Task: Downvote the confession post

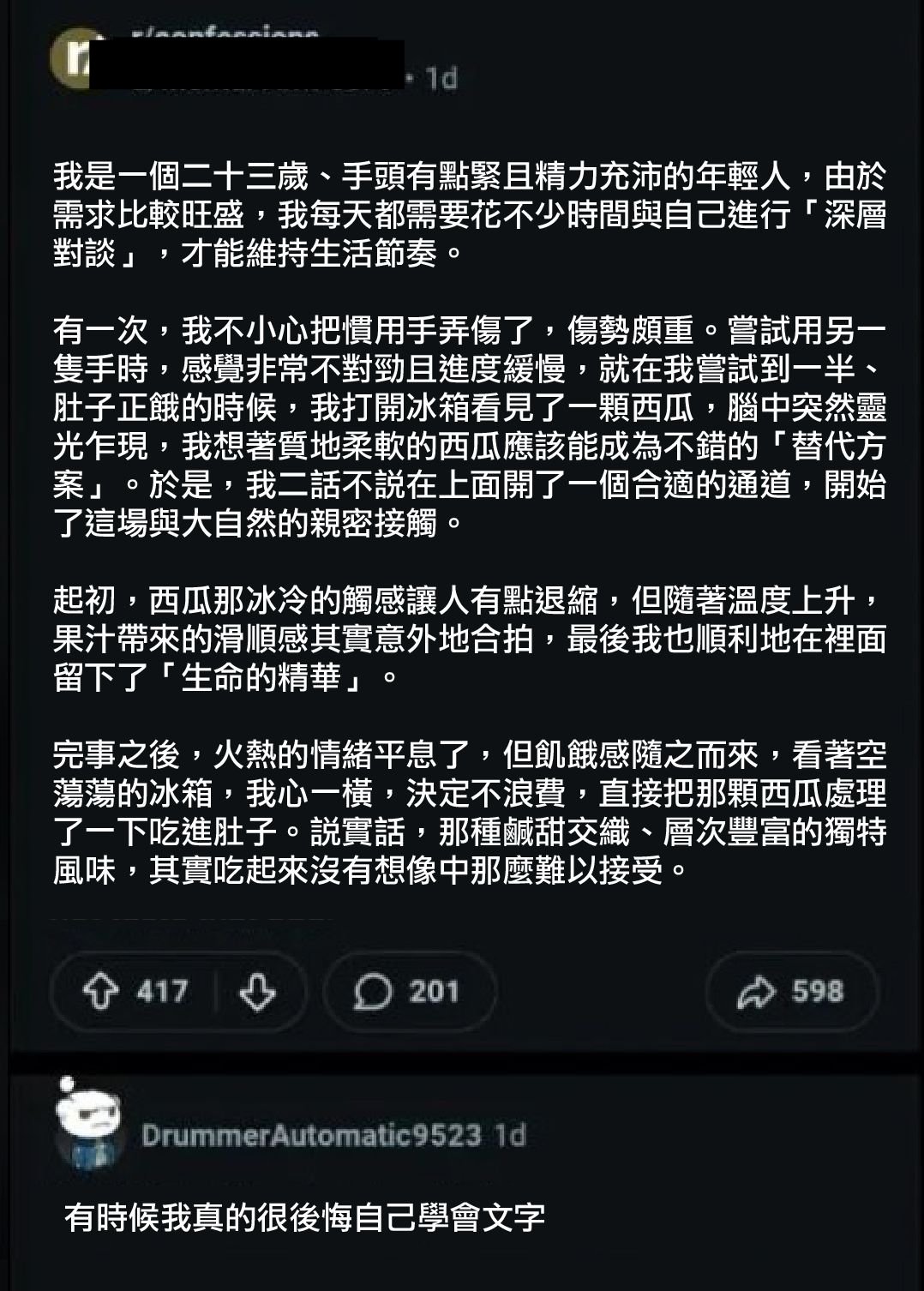Action: coord(257,992)
